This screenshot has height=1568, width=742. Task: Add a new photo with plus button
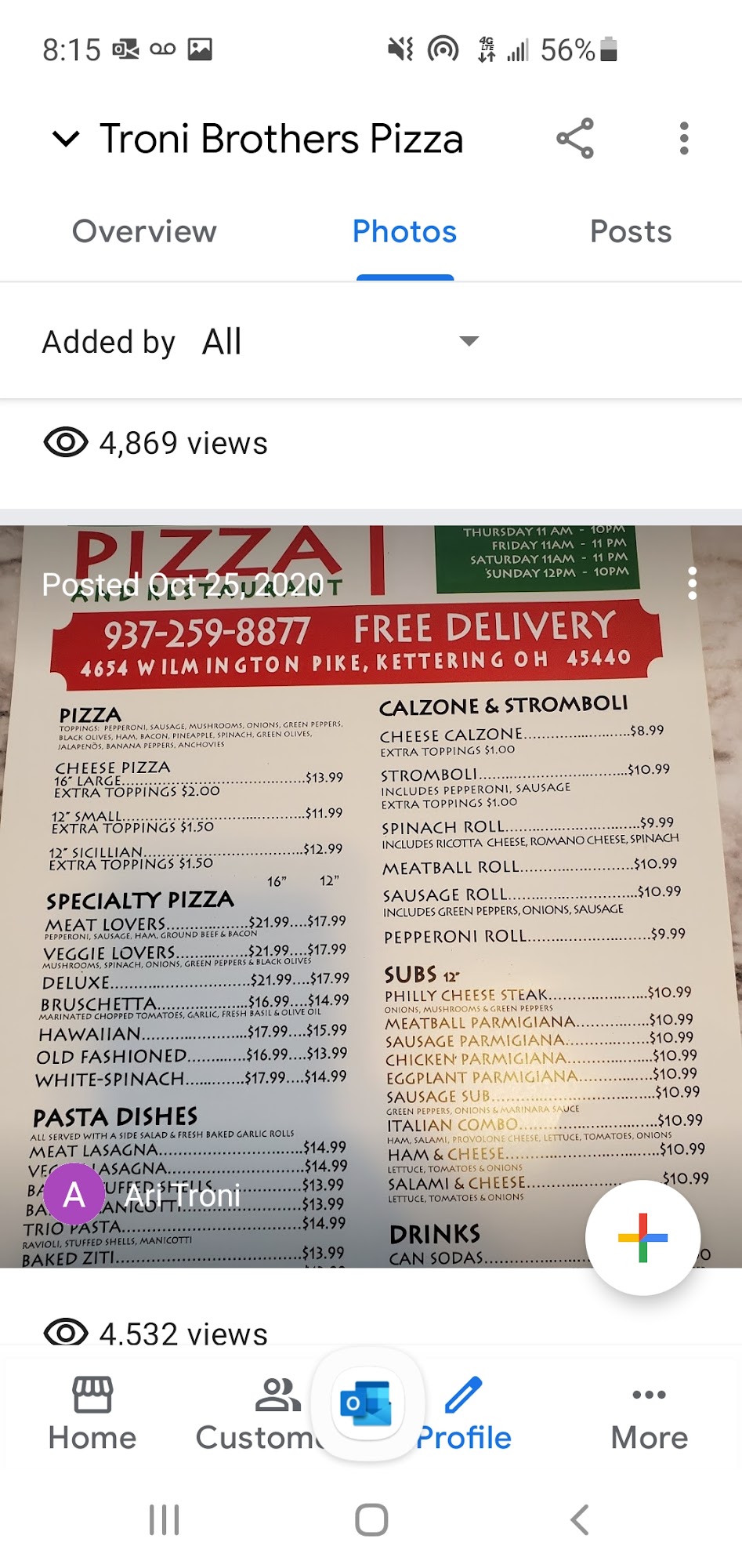[642, 1237]
